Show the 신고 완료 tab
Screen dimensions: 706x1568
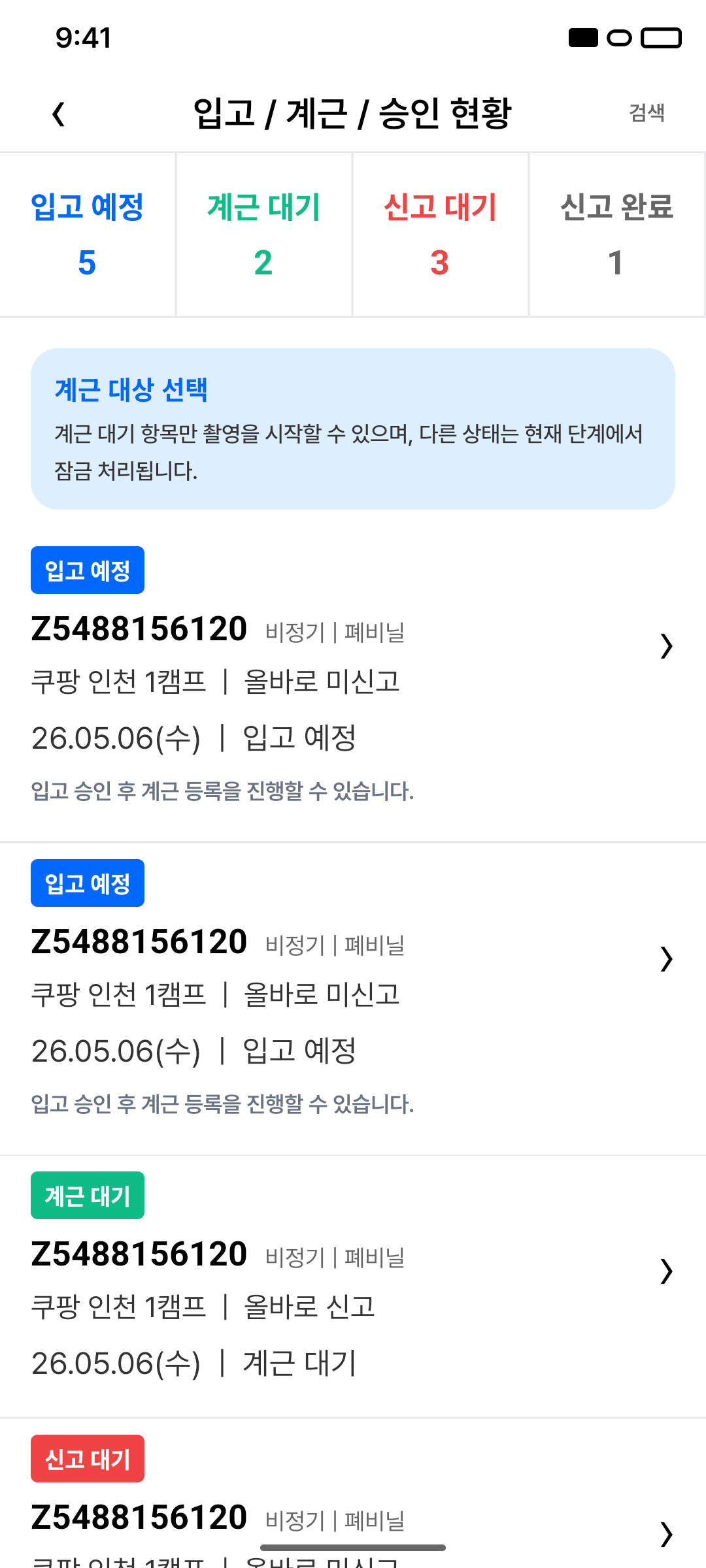[x=617, y=235]
